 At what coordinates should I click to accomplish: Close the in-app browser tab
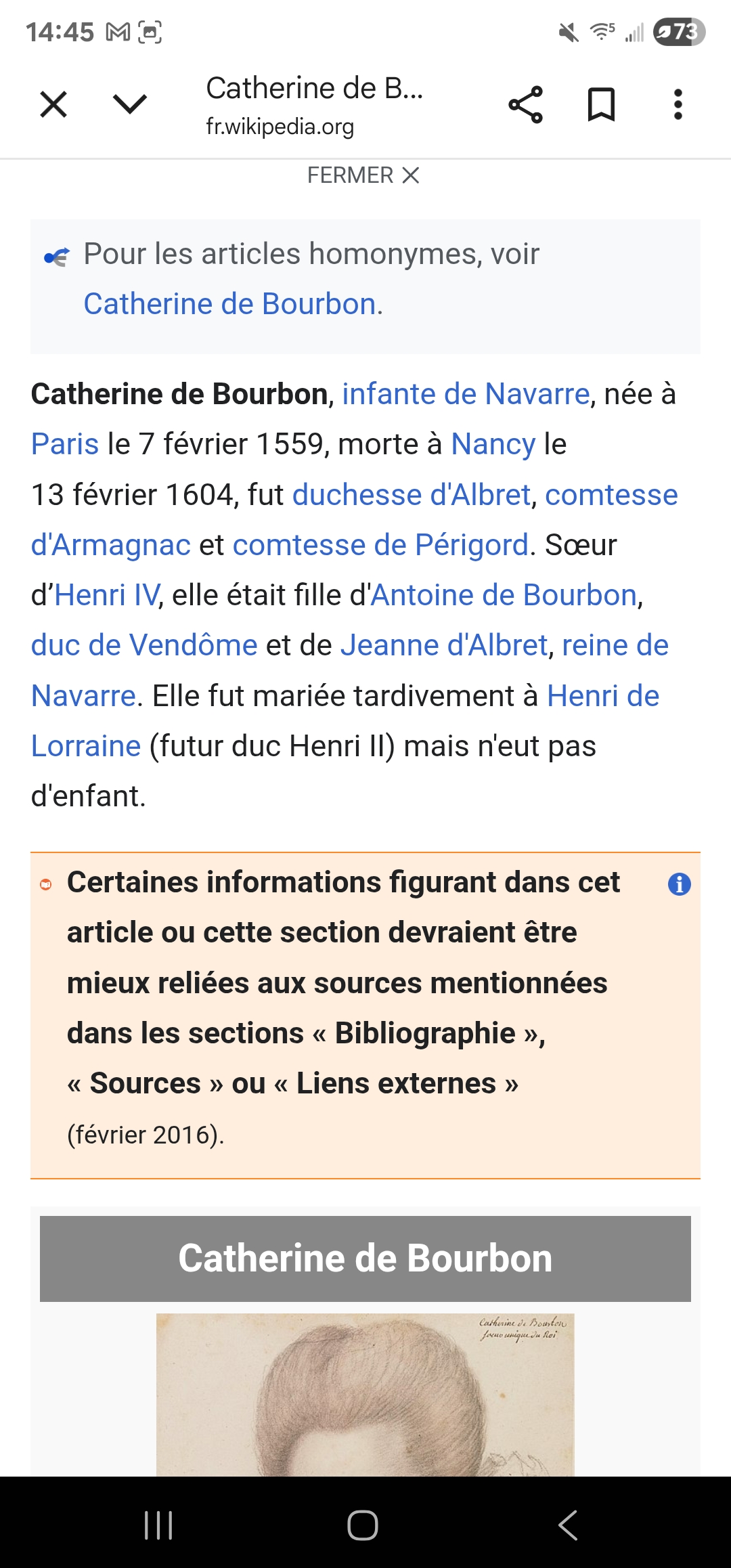click(x=53, y=105)
